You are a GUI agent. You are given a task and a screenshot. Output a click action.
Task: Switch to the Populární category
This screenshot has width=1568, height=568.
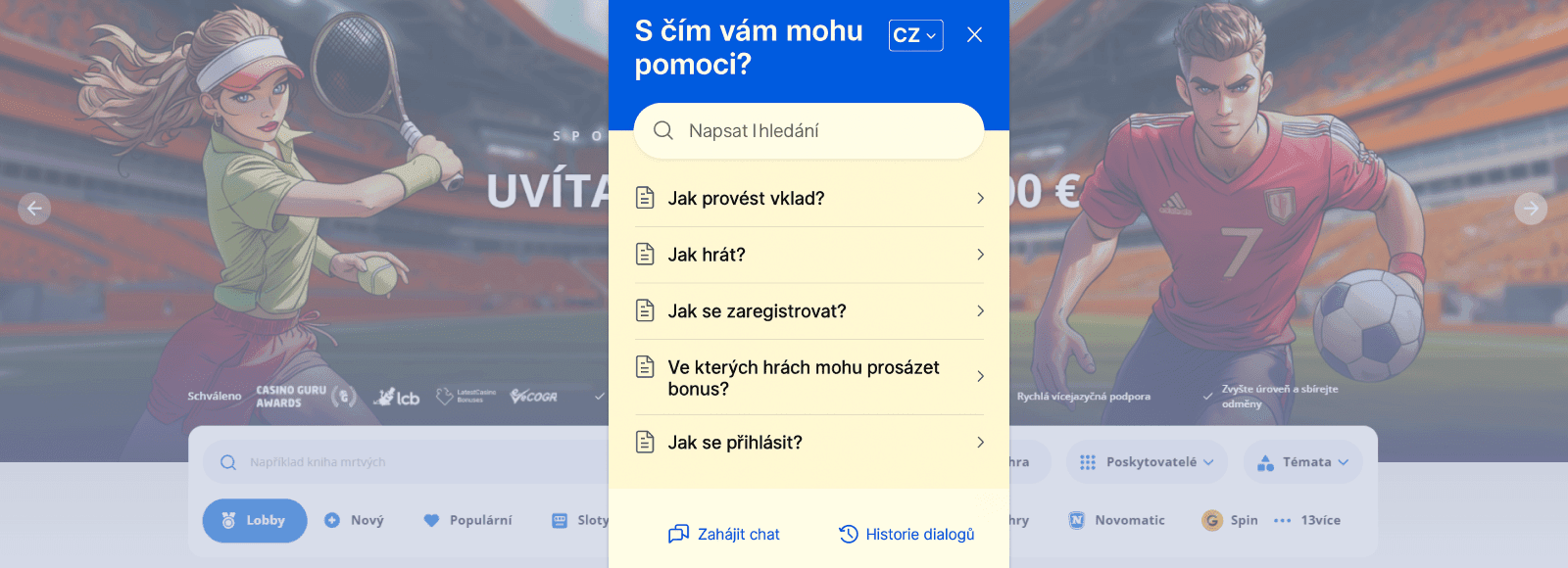click(468, 520)
